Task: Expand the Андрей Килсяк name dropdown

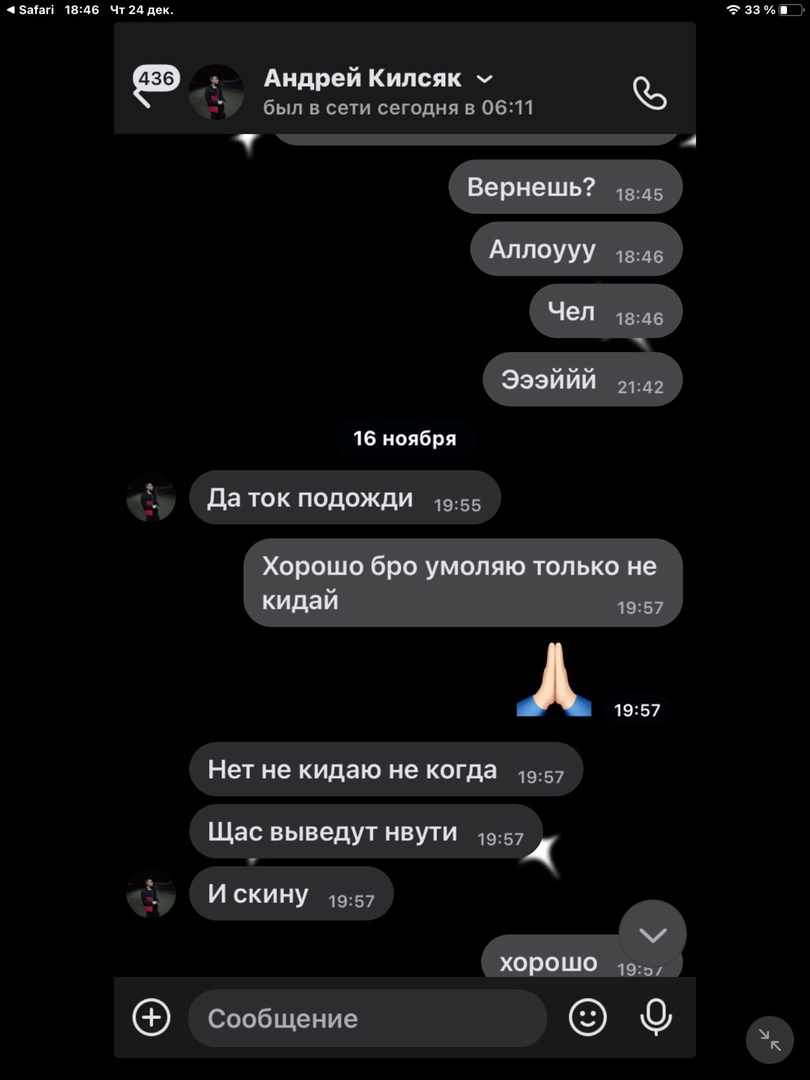Action: [x=484, y=79]
